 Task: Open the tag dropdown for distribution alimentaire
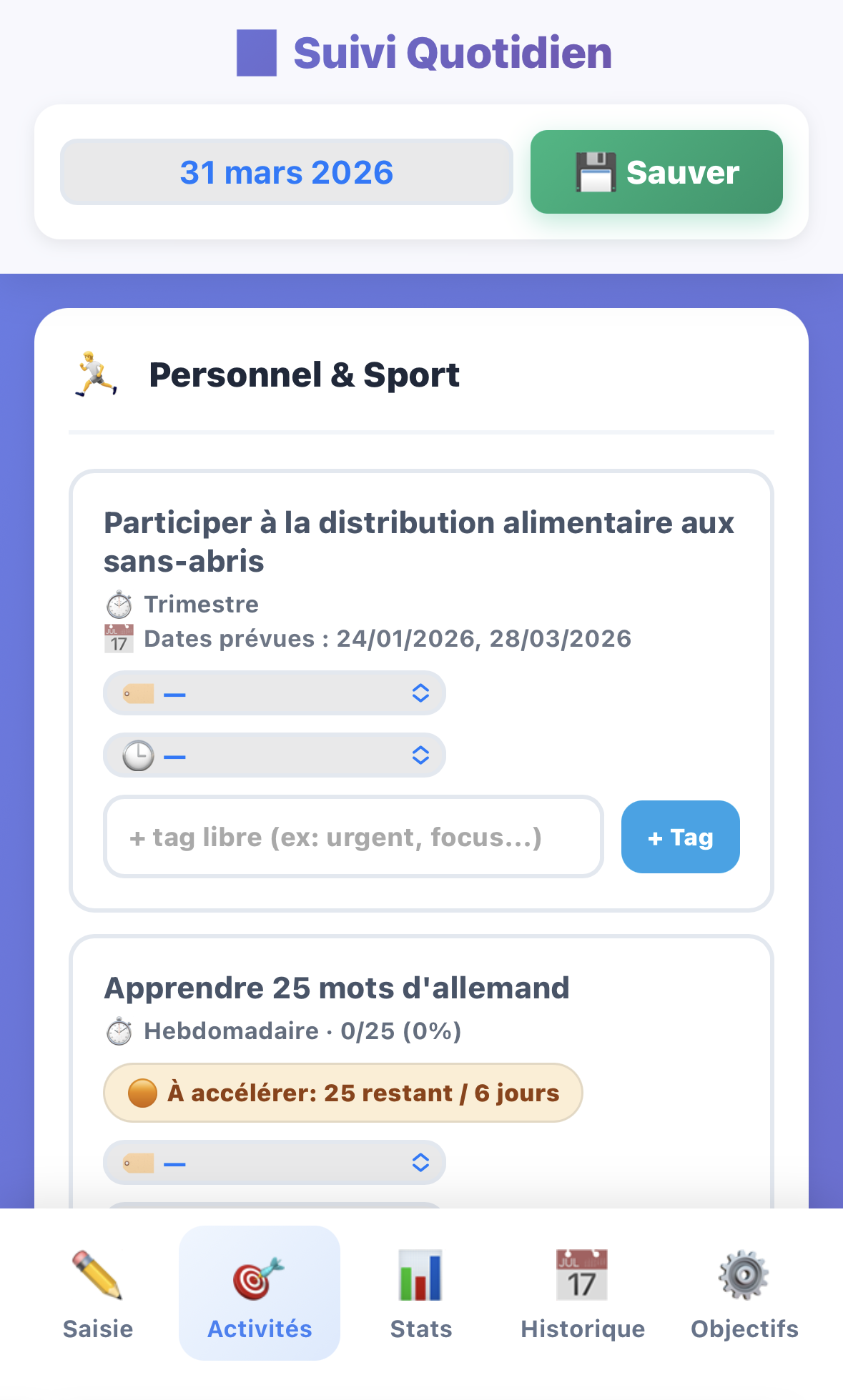tap(274, 692)
